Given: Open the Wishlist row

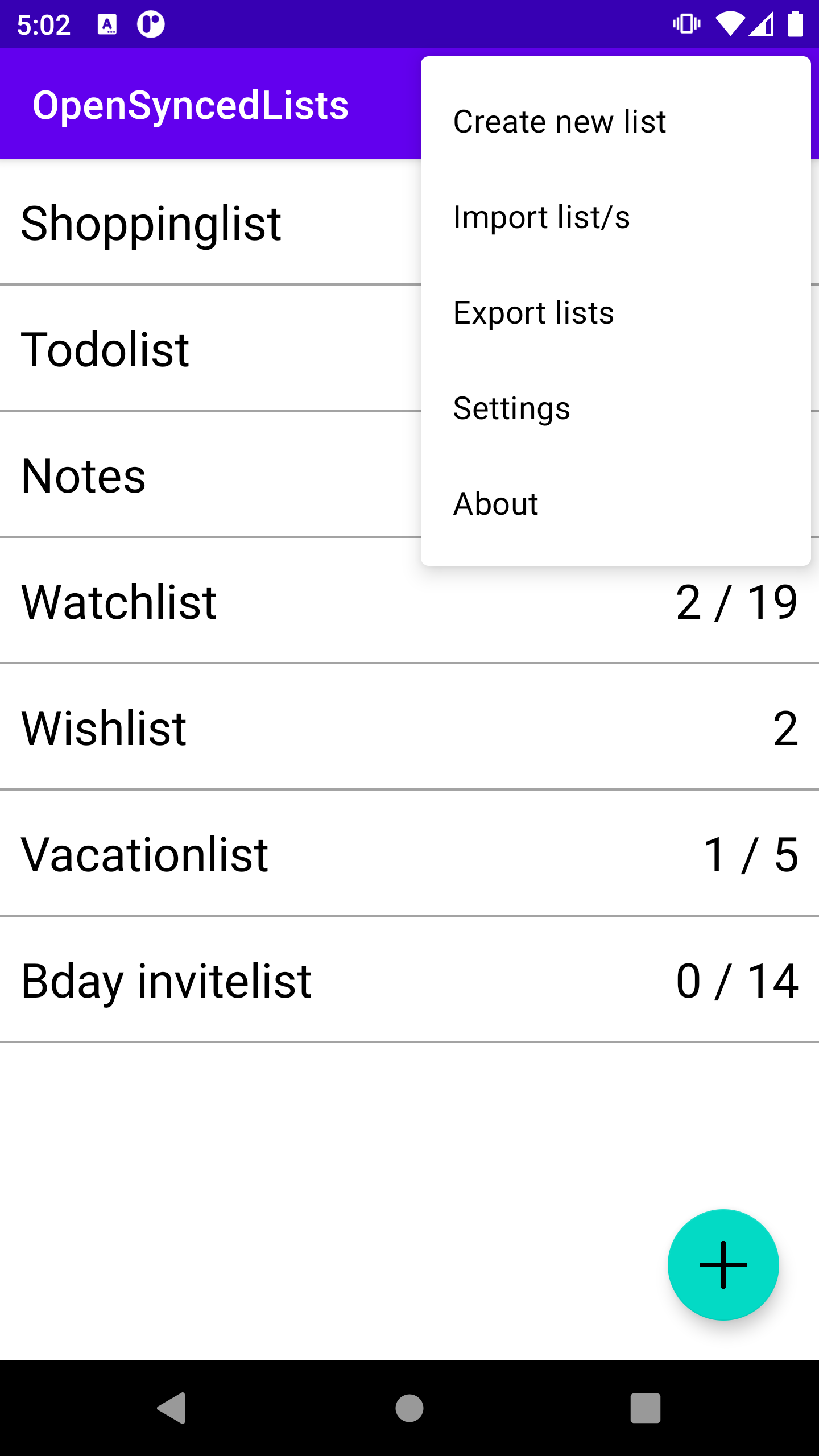Looking at the screenshot, I should coord(409,727).
